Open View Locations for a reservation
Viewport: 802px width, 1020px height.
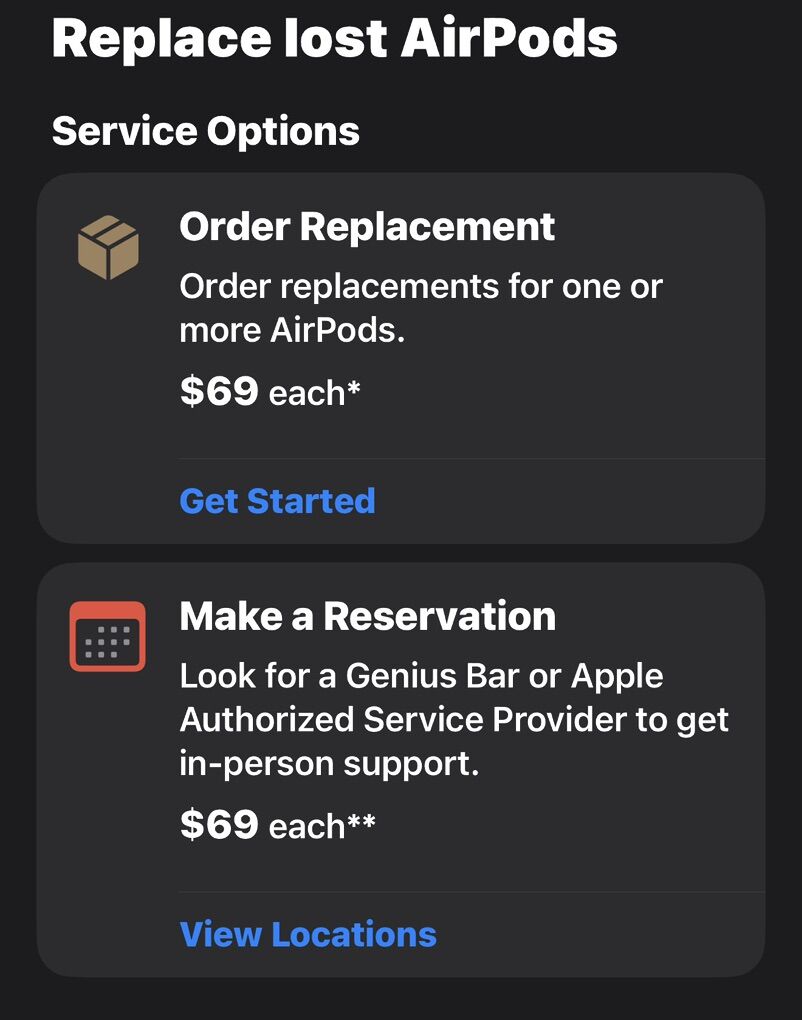click(x=308, y=934)
